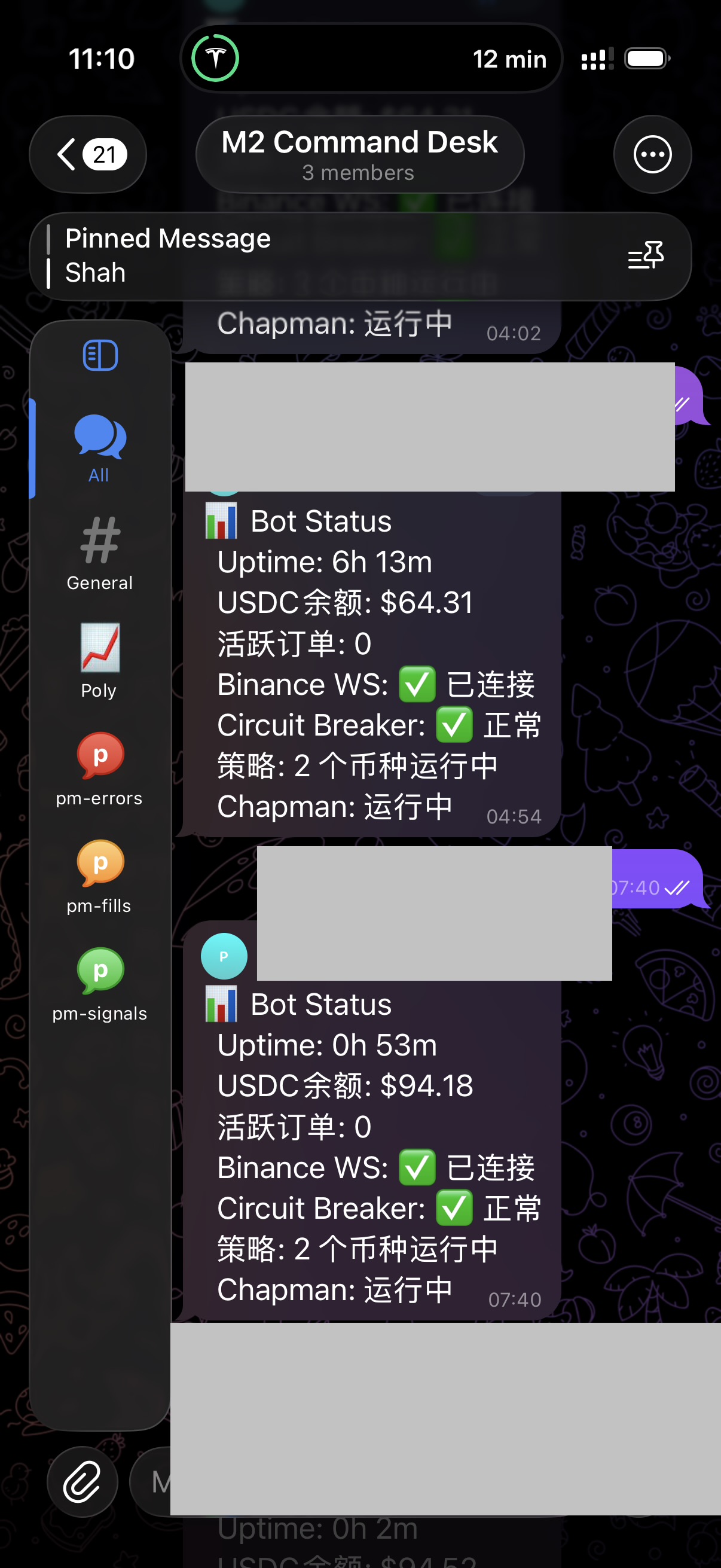The image size is (721, 1568).
Task: Open the pinned message from Shah
Action: [x=304, y=256]
